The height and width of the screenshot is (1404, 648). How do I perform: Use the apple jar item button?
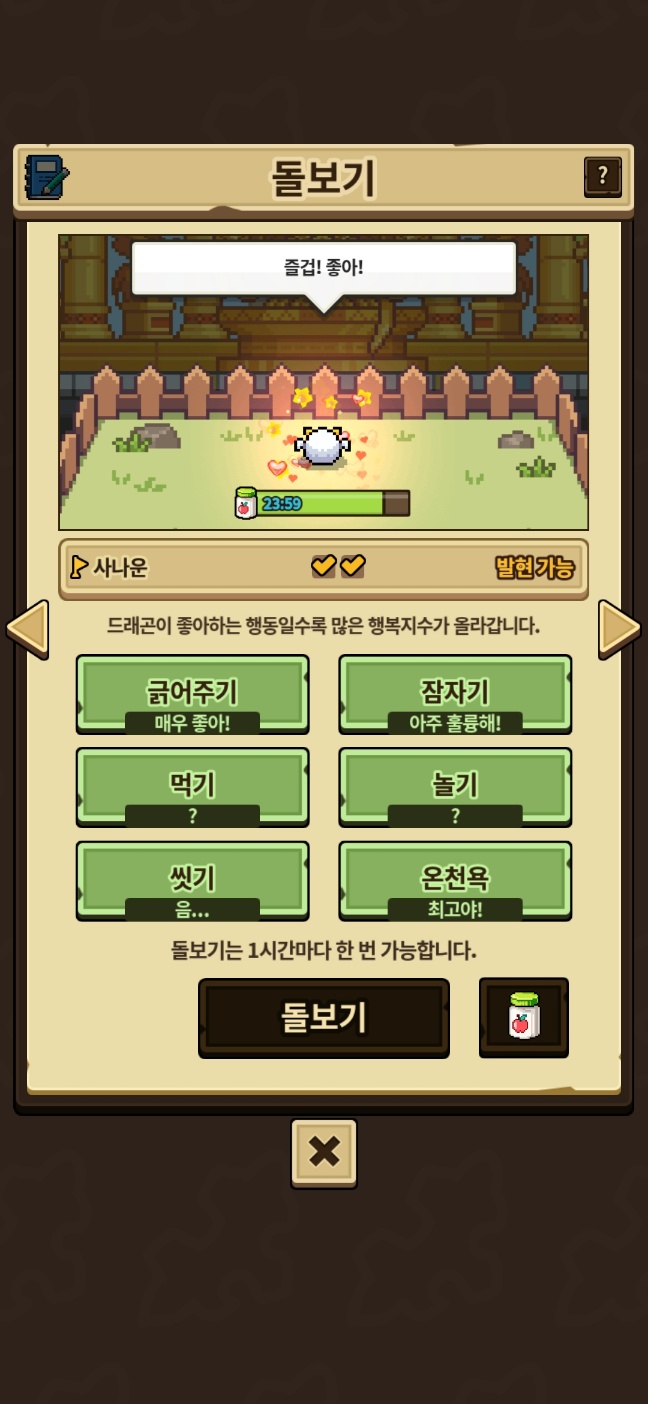524,1017
